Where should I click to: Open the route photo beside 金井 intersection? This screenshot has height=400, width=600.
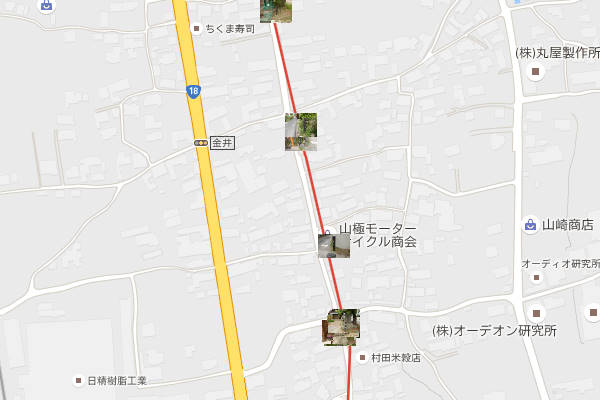coord(300,132)
